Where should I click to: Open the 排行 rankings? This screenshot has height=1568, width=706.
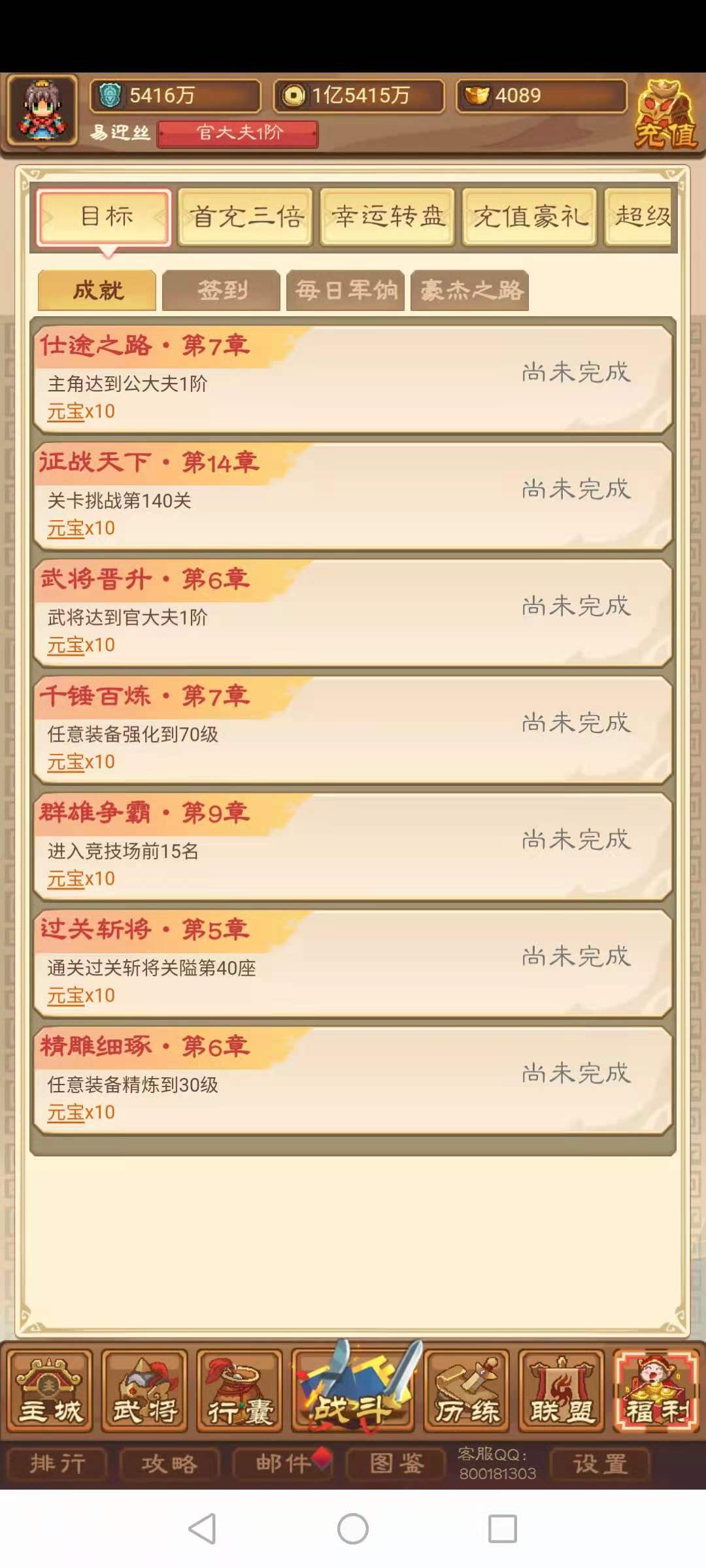click(57, 1463)
